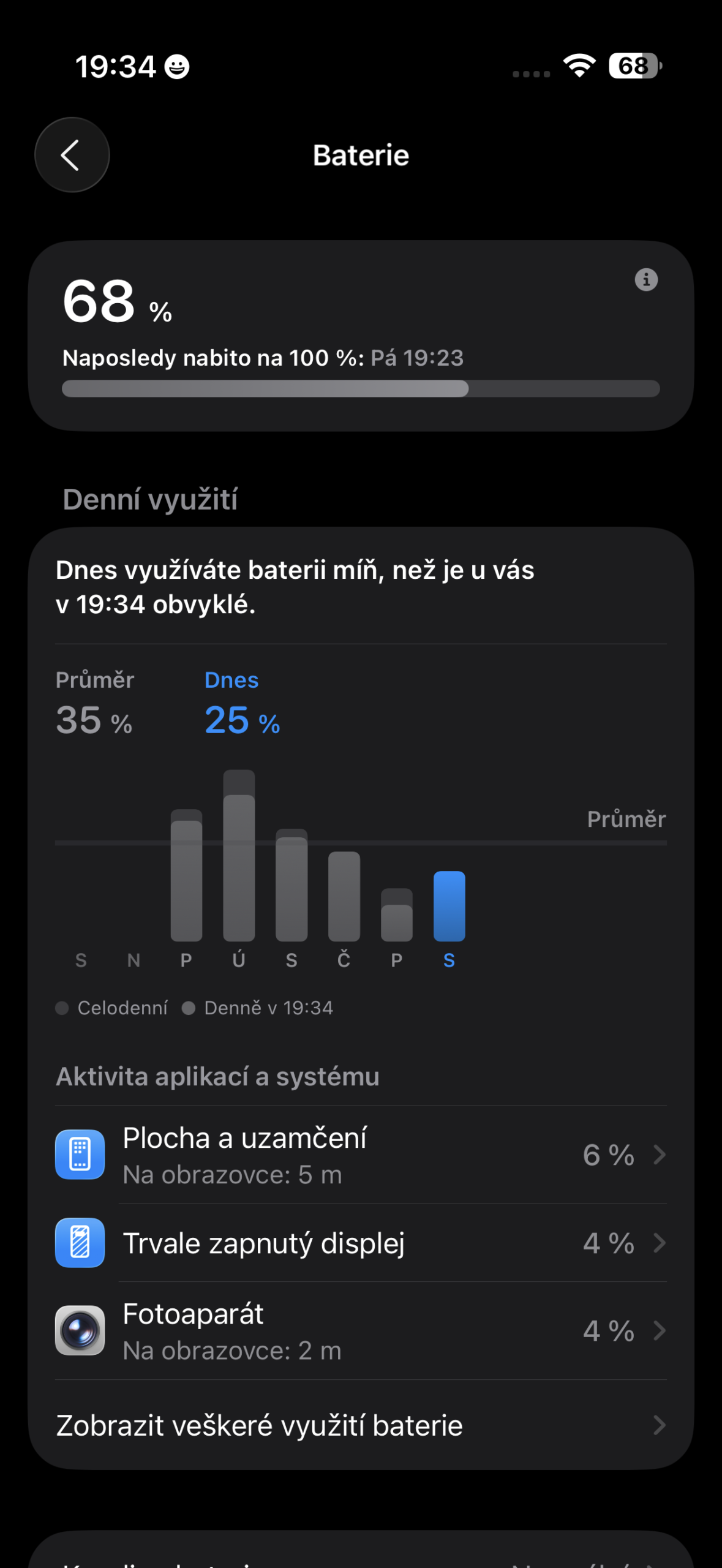Select today's blue bar in the chart
The image size is (722, 1568).
[449, 906]
